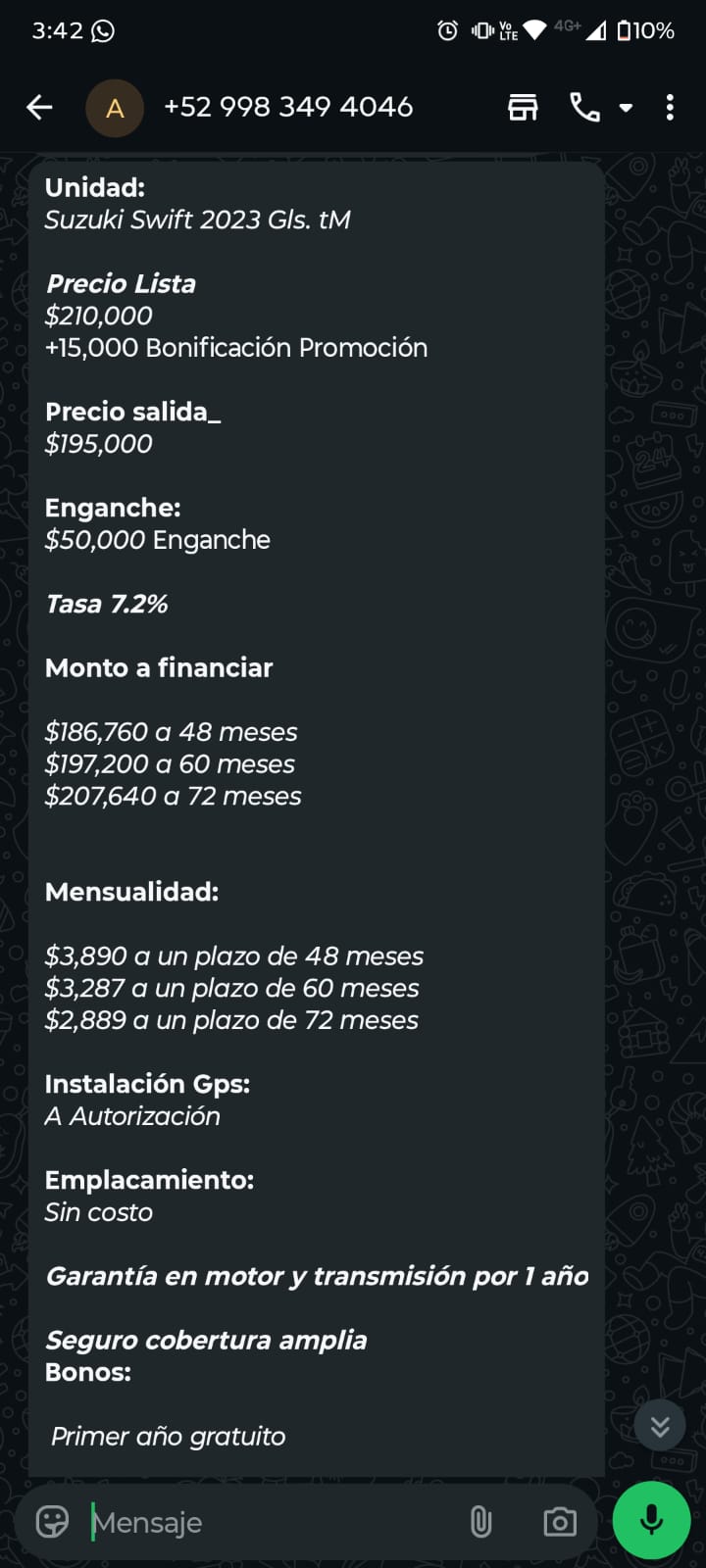Open contact info for +52 998 349 4046
This screenshot has height=1568, width=706.
[288, 107]
